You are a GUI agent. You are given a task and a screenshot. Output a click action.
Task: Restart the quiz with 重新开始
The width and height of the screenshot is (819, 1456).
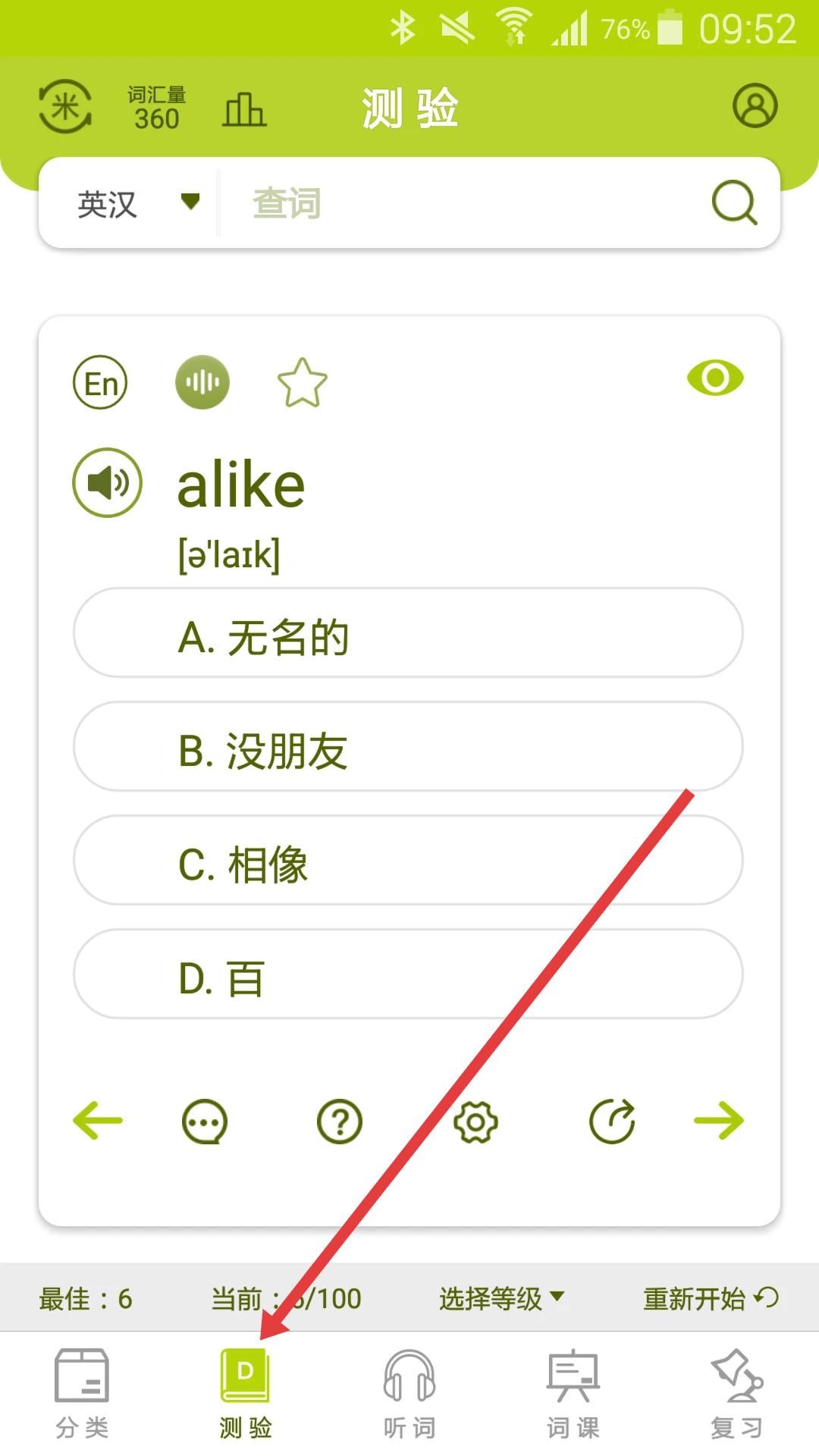point(711,1298)
